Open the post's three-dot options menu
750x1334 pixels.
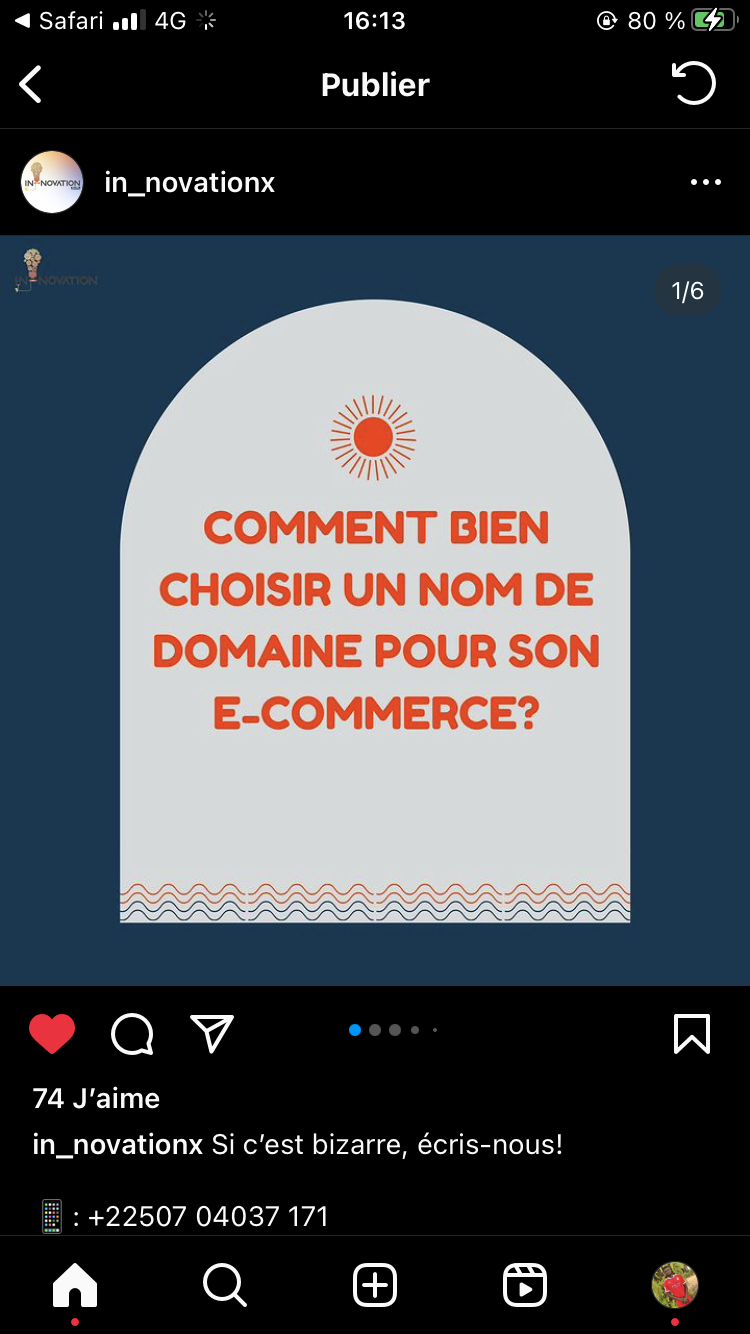click(x=706, y=183)
